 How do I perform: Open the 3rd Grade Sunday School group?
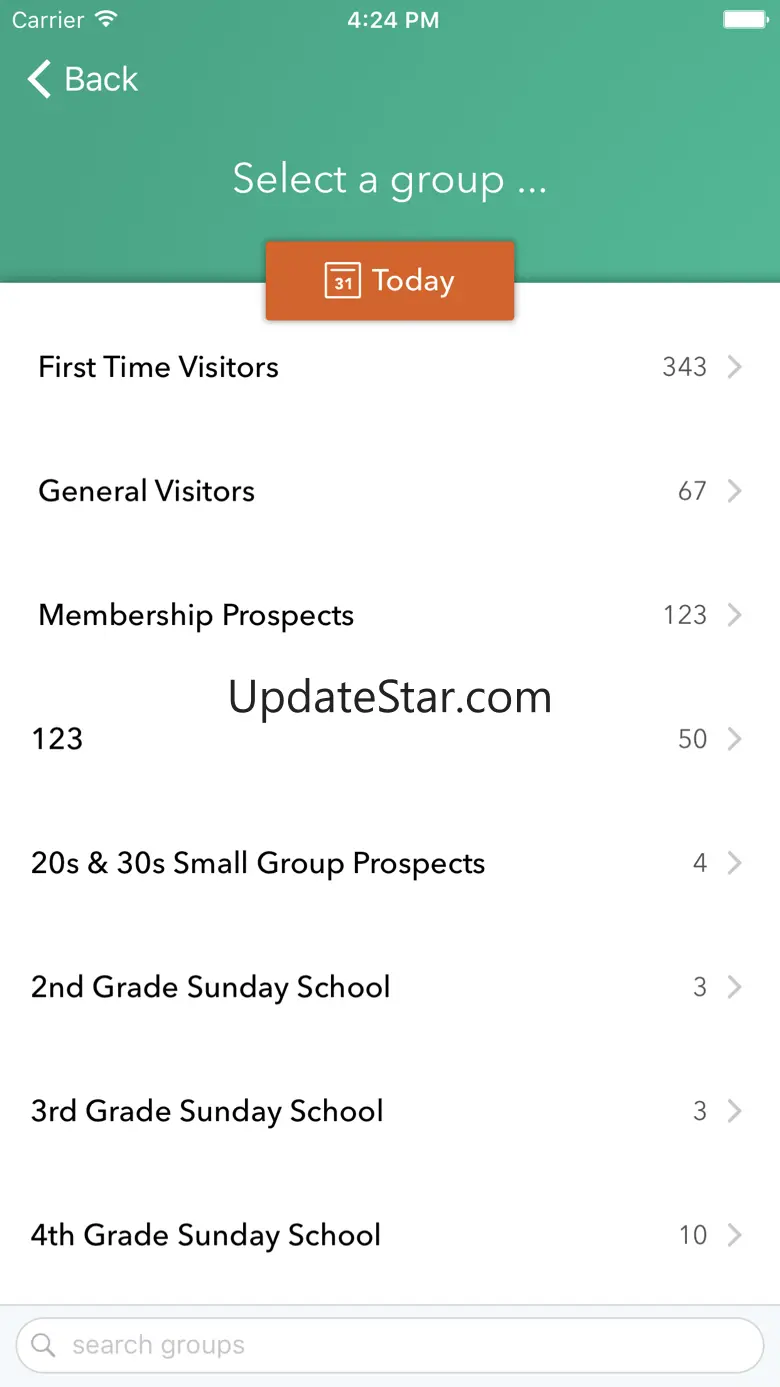389,1111
